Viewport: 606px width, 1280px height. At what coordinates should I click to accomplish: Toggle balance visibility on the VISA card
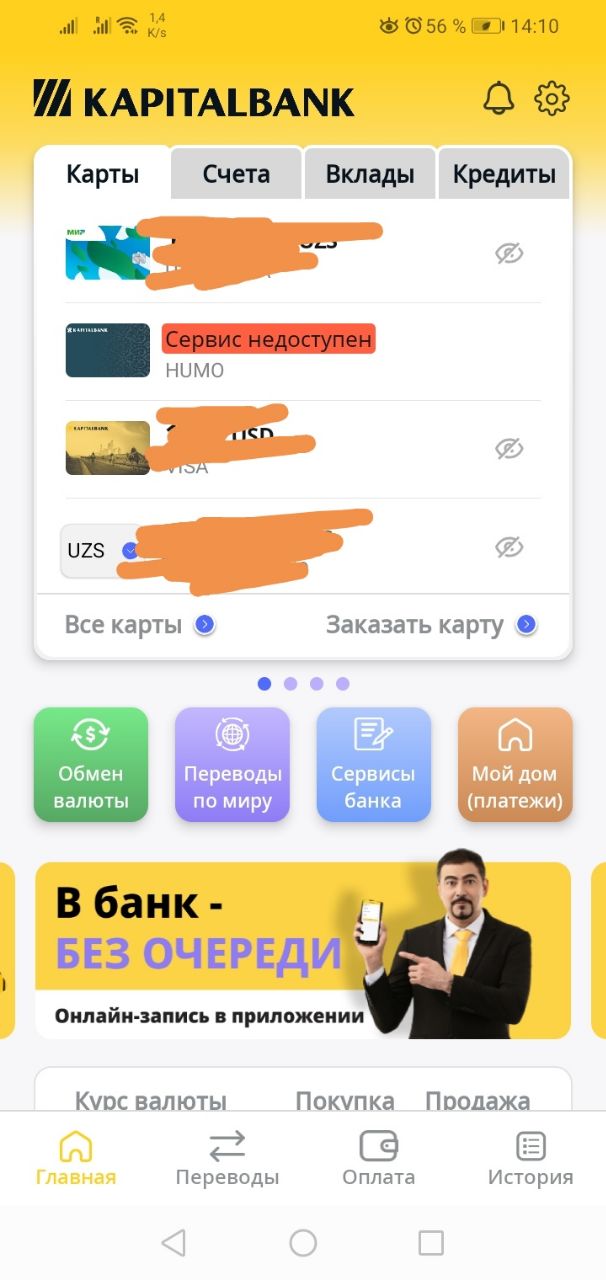point(510,449)
